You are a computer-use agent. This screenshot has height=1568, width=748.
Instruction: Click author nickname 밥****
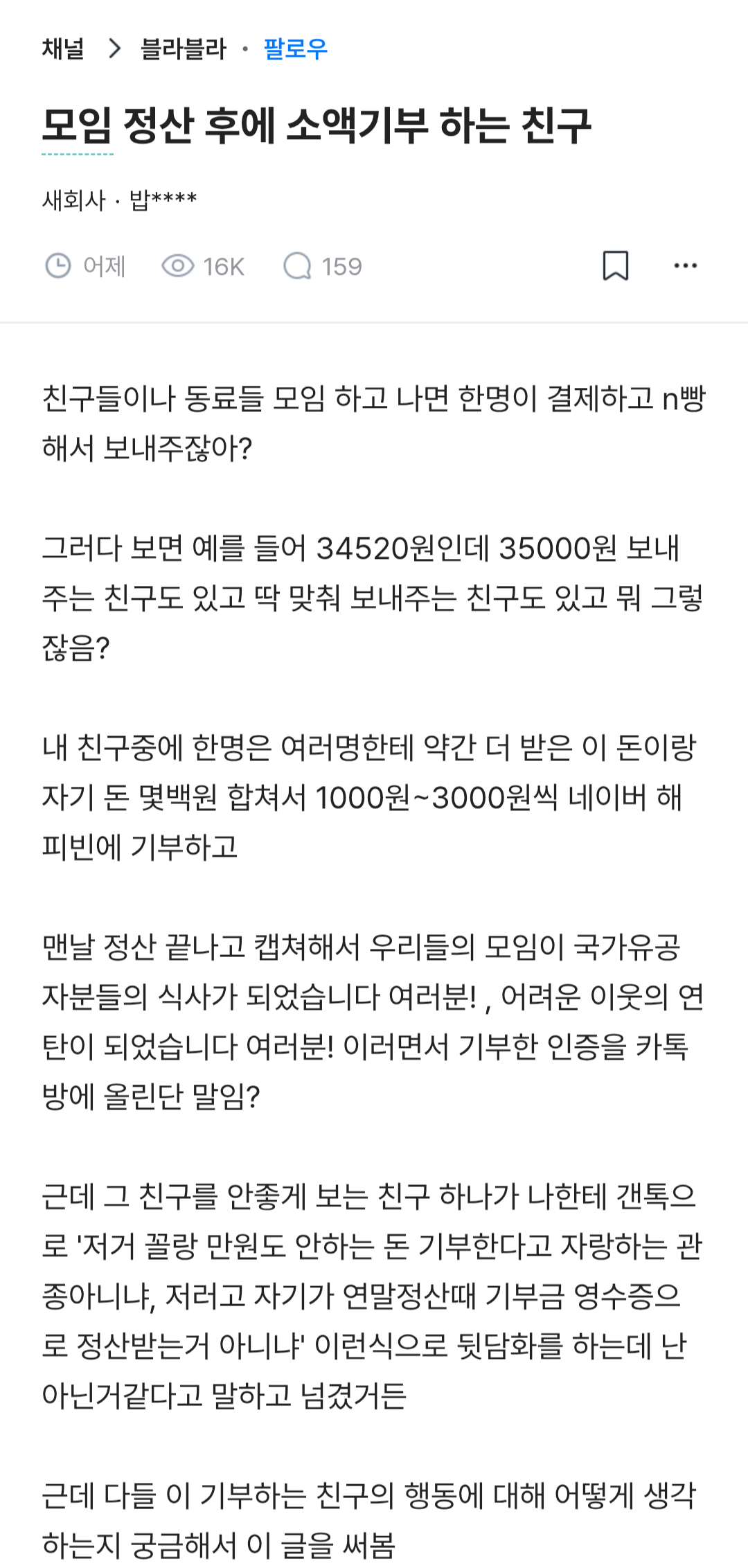(163, 197)
